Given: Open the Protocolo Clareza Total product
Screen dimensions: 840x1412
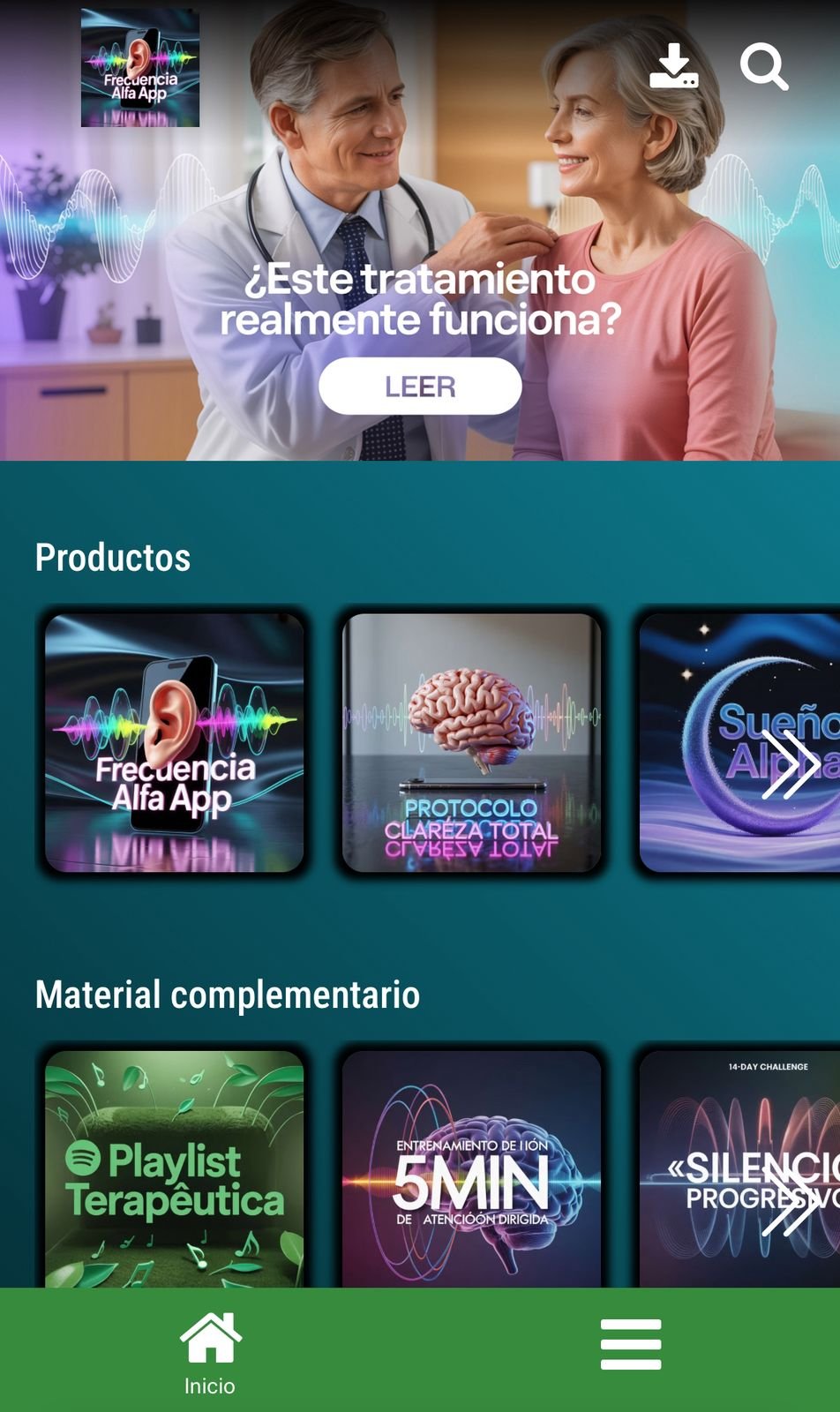Looking at the screenshot, I should (x=470, y=741).
